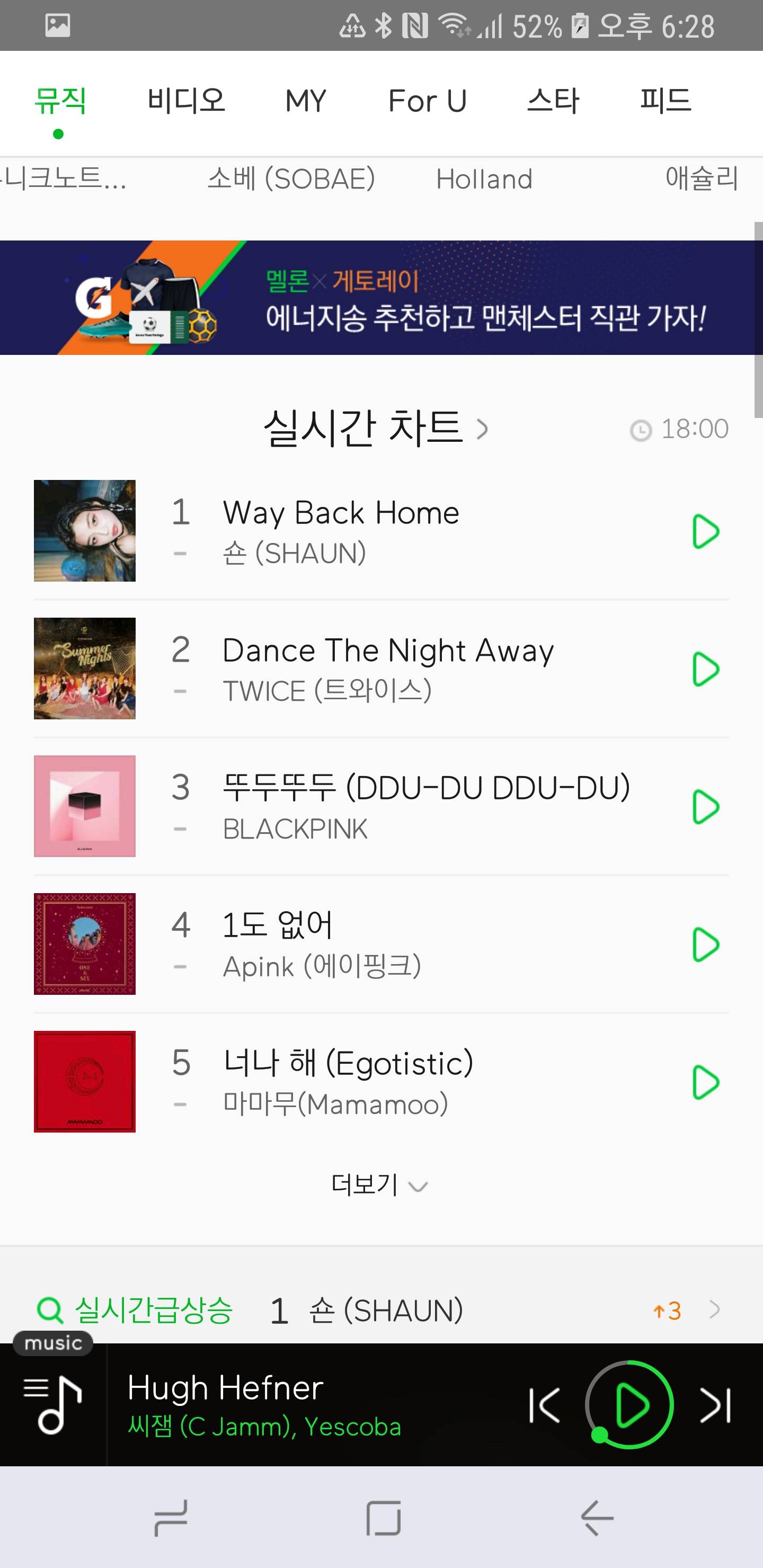Viewport: 763px width, 1568px height.
Task: Resume playing Hugh Hefner
Action: coord(629,1405)
